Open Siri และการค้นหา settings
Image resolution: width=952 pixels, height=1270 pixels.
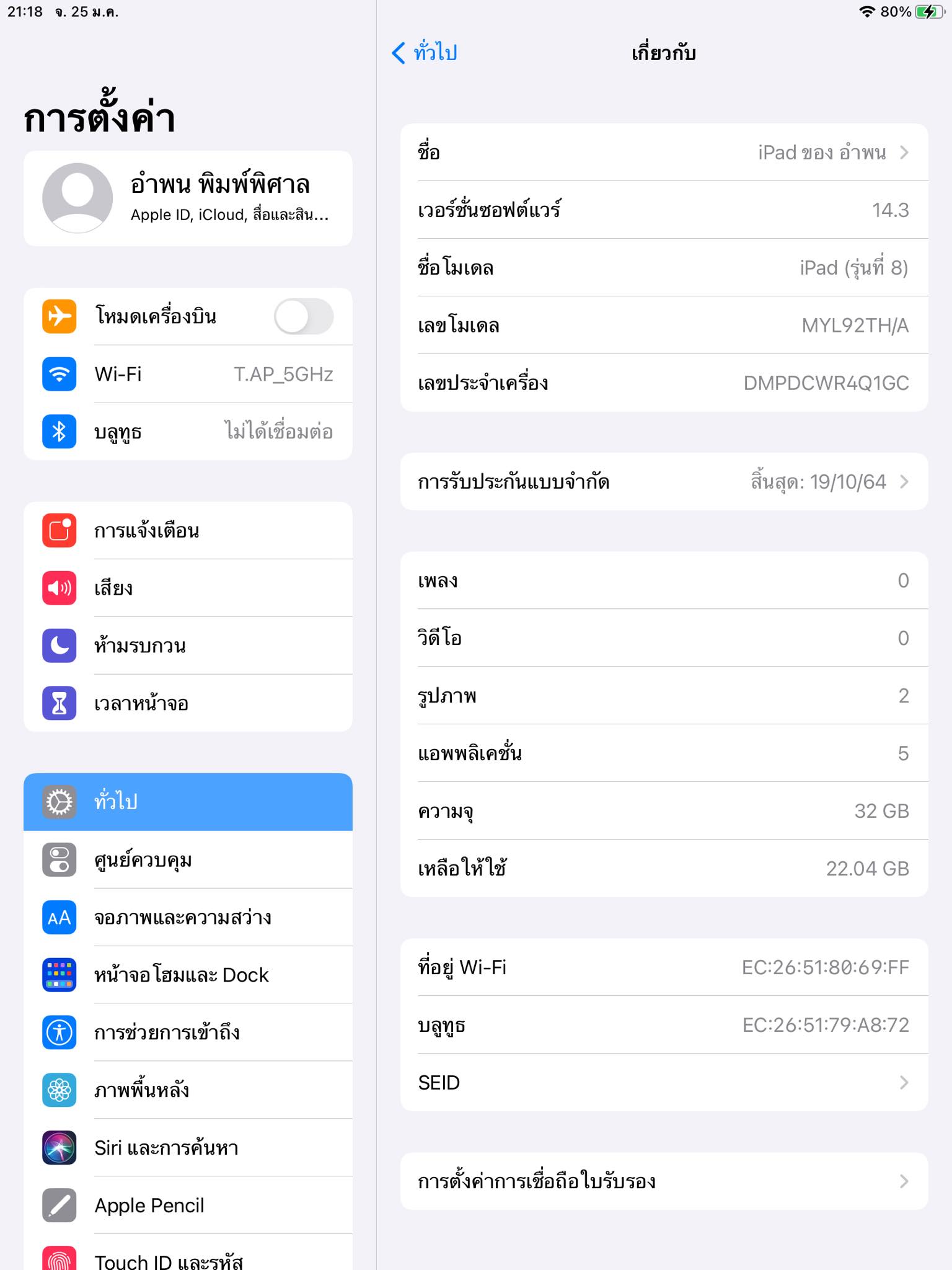pos(188,1148)
